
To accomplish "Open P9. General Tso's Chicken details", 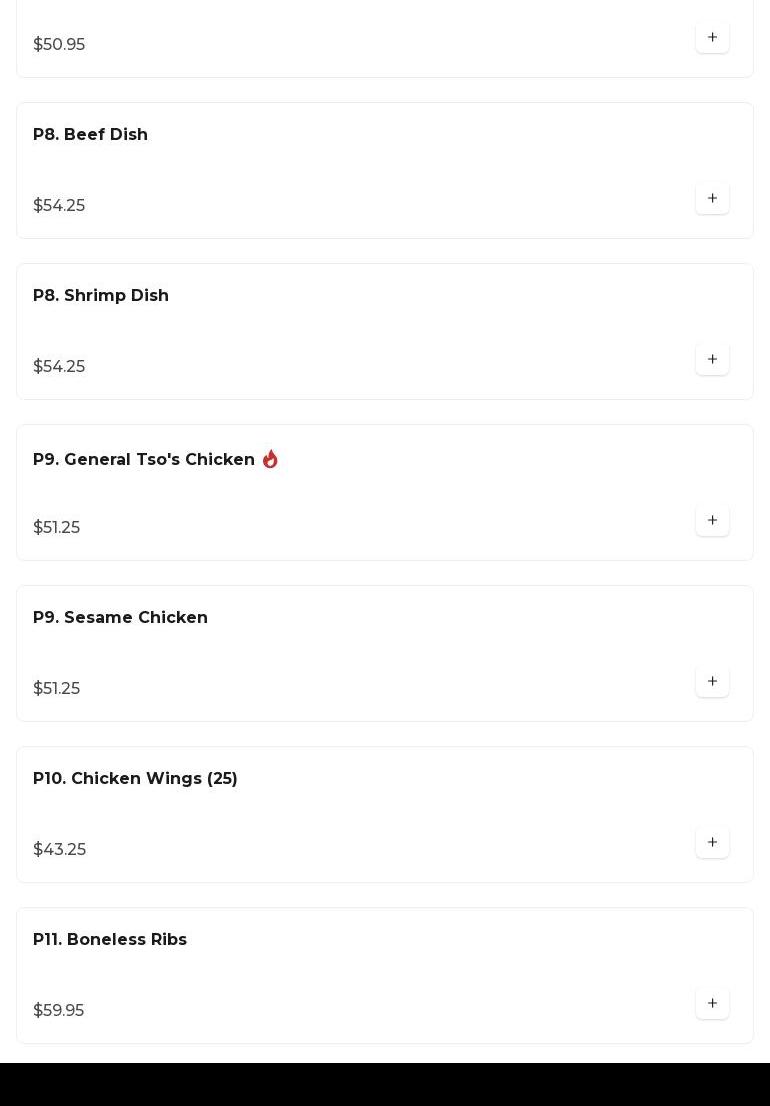I will (x=144, y=460).
